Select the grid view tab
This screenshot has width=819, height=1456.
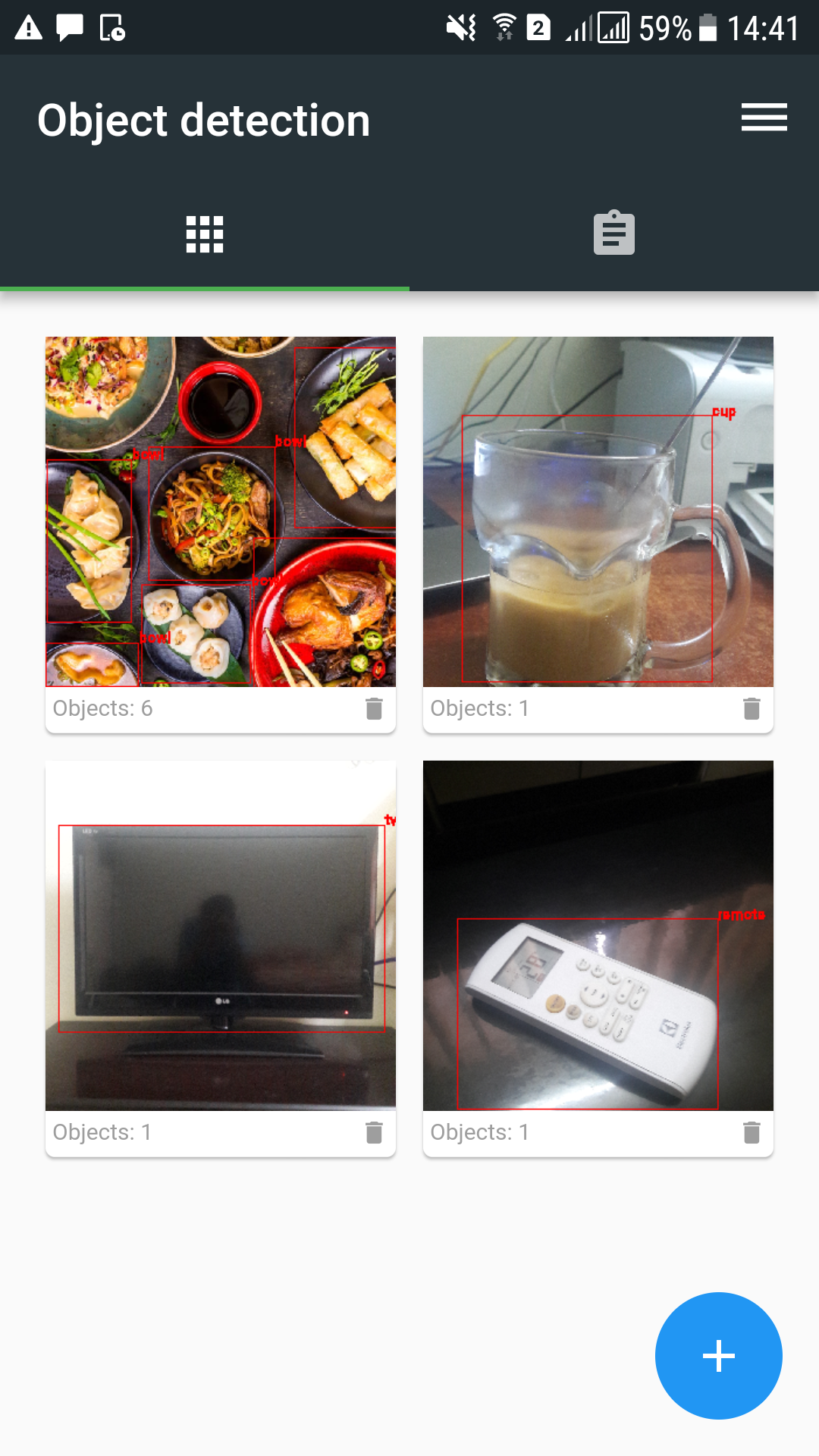(x=205, y=234)
